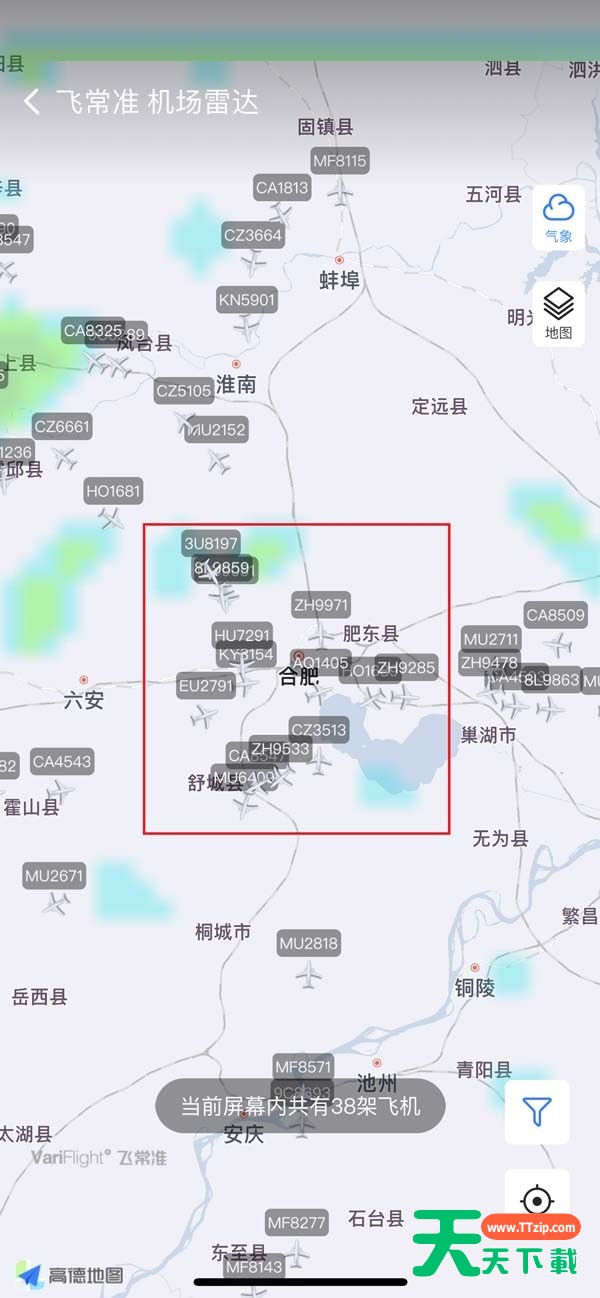
Task: Open the 地图 map layers button
Action: click(558, 313)
